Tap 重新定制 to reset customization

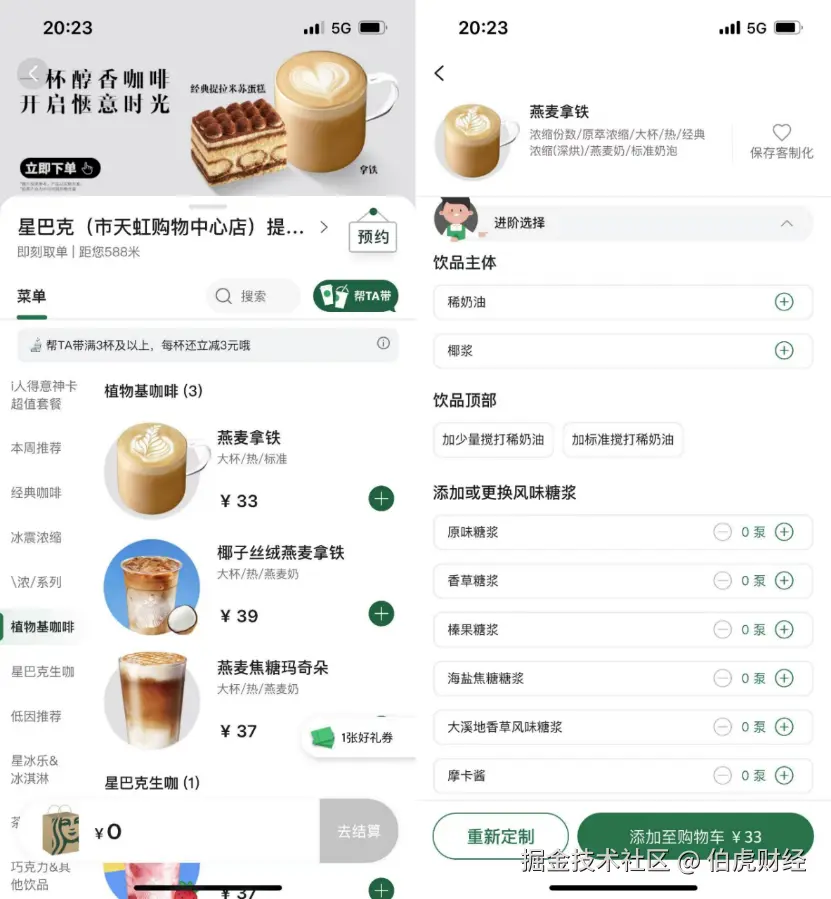click(x=500, y=837)
